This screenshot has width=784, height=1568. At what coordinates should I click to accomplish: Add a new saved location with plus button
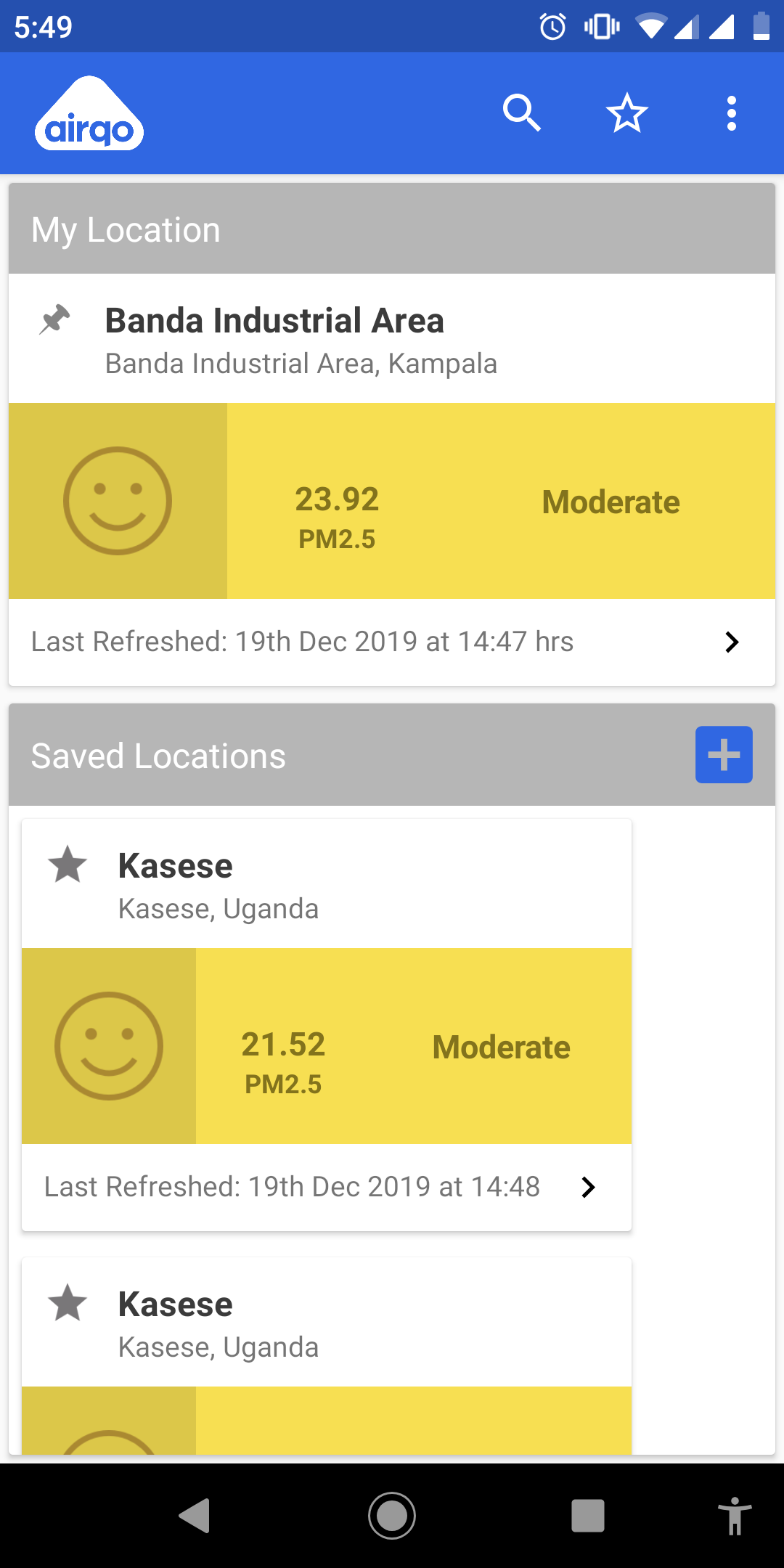[723, 755]
